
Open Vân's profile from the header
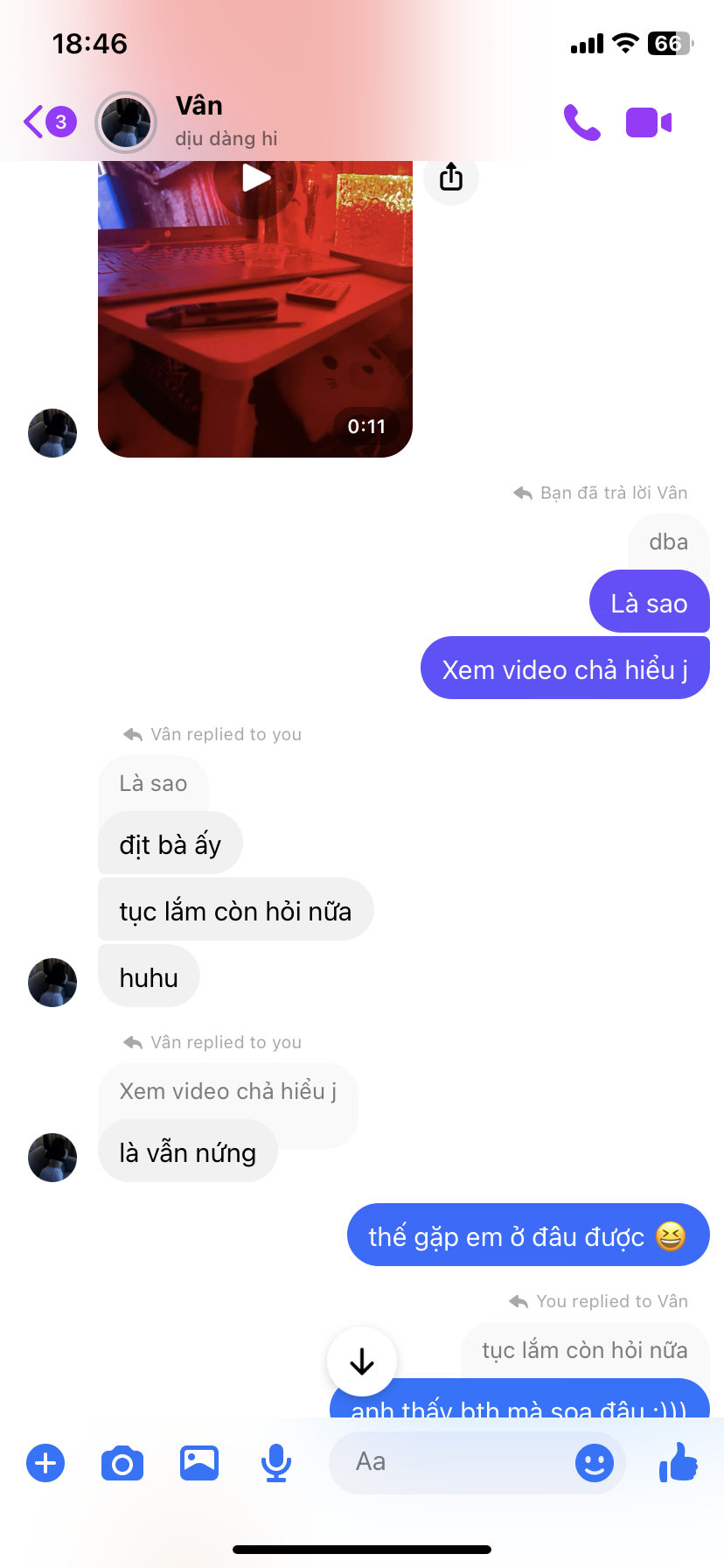(x=199, y=121)
